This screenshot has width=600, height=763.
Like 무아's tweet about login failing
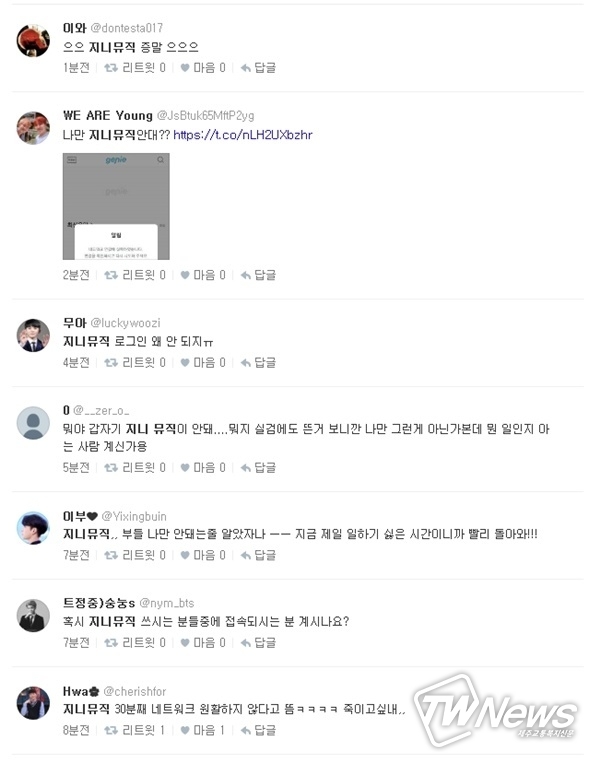tap(203, 363)
